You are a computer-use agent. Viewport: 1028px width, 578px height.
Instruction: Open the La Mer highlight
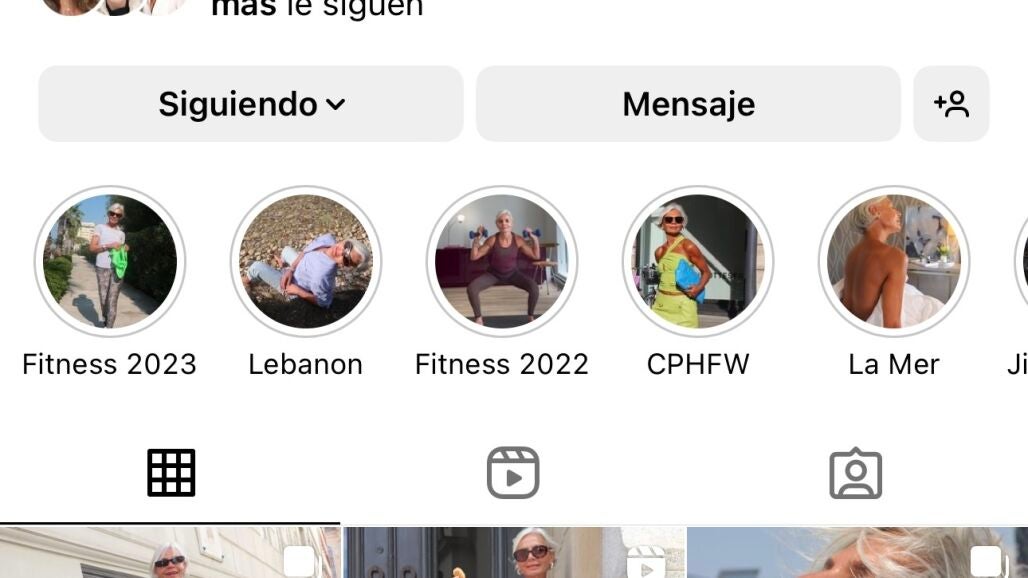[x=894, y=261]
